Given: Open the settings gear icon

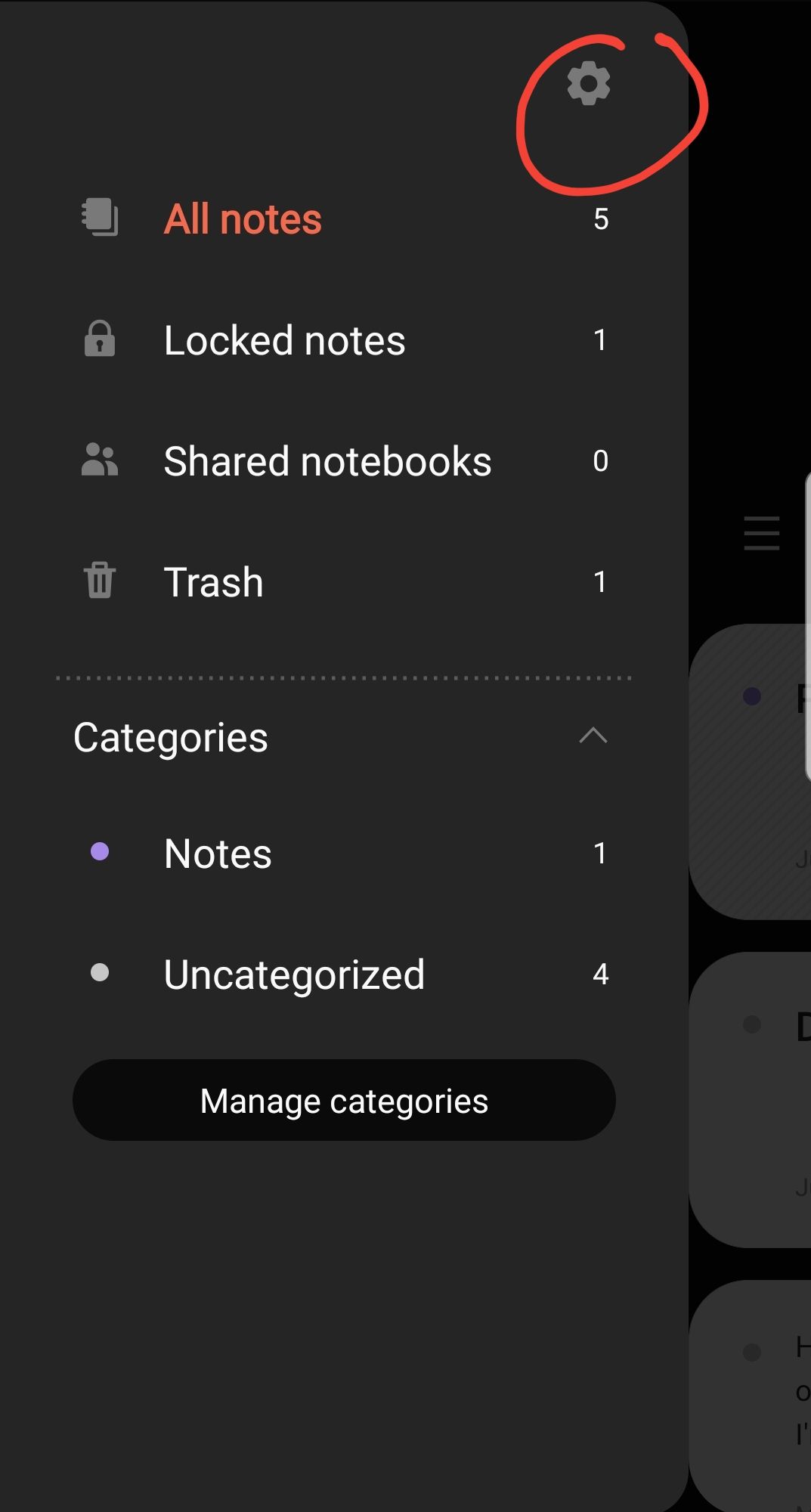Looking at the screenshot, I should 588,83.
